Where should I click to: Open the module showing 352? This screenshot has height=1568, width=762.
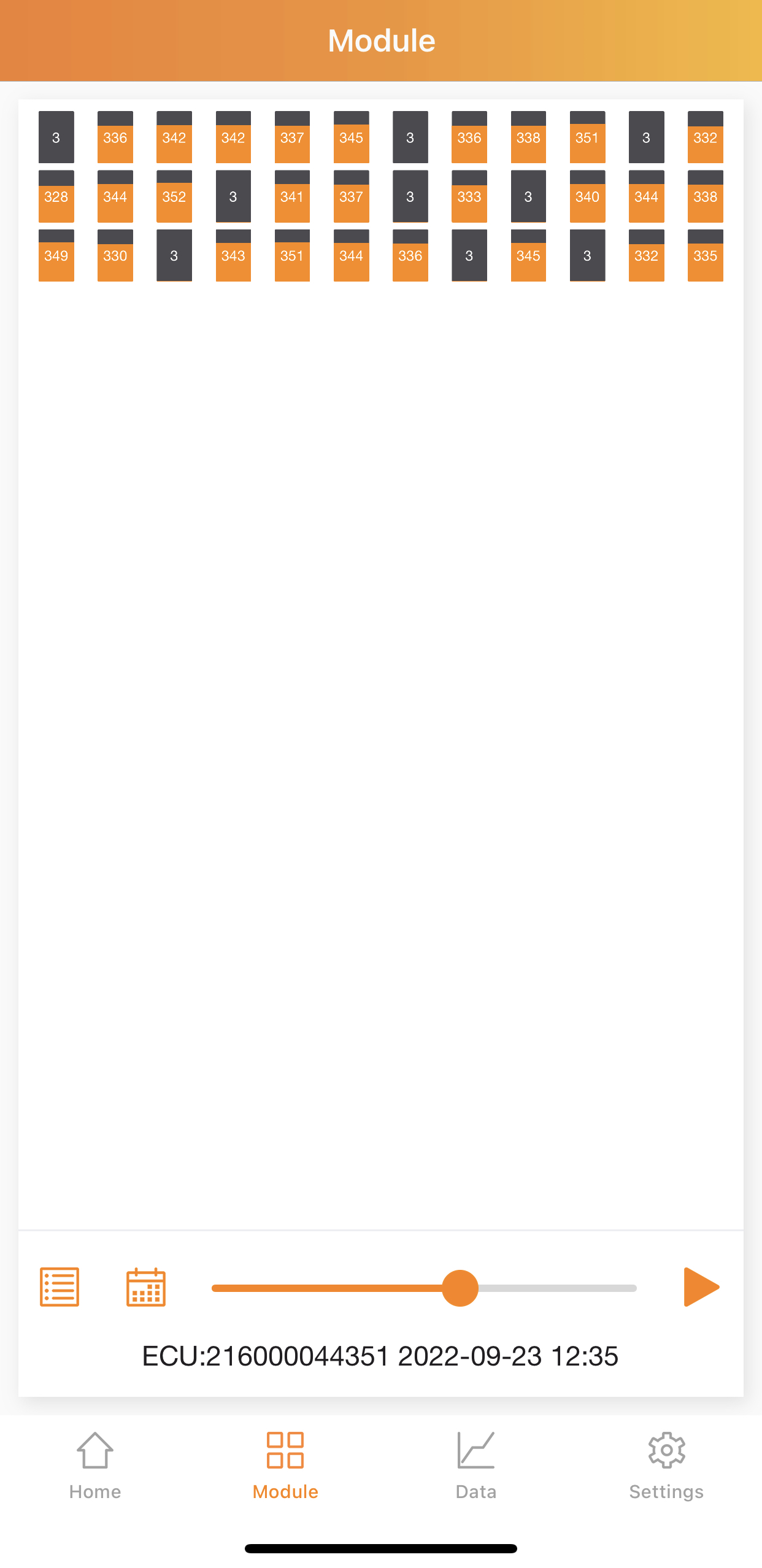coord(174,196)
